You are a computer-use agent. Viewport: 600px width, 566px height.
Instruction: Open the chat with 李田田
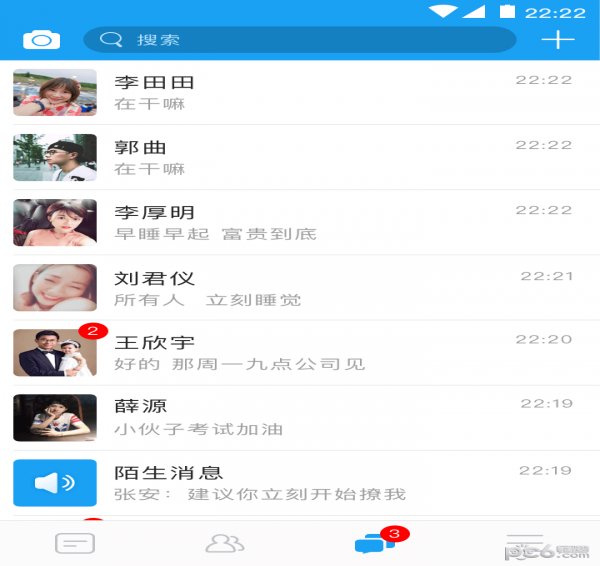click(x=300, y=92)
